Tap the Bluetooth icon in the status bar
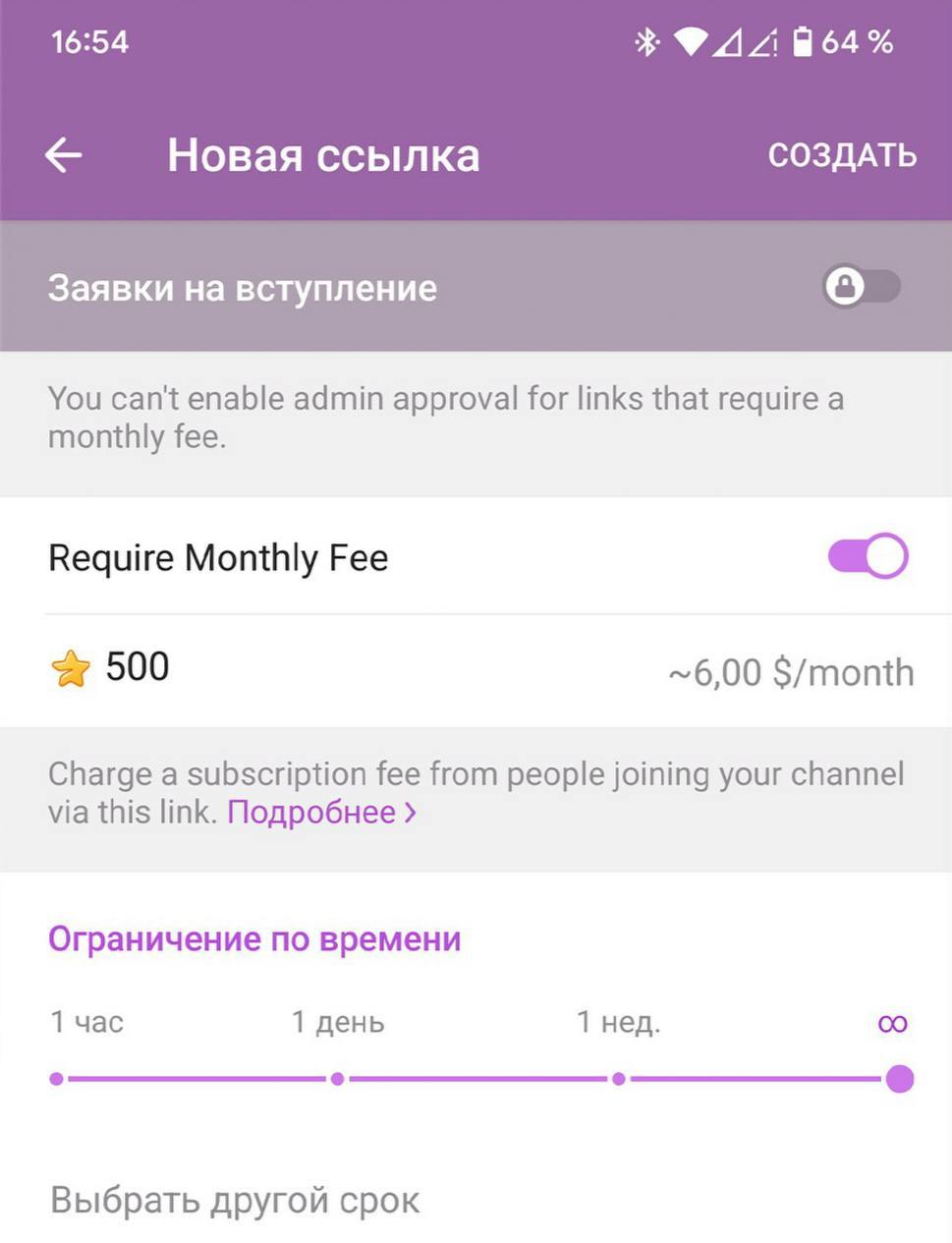The image size is (952, 1243). [646, 41]
